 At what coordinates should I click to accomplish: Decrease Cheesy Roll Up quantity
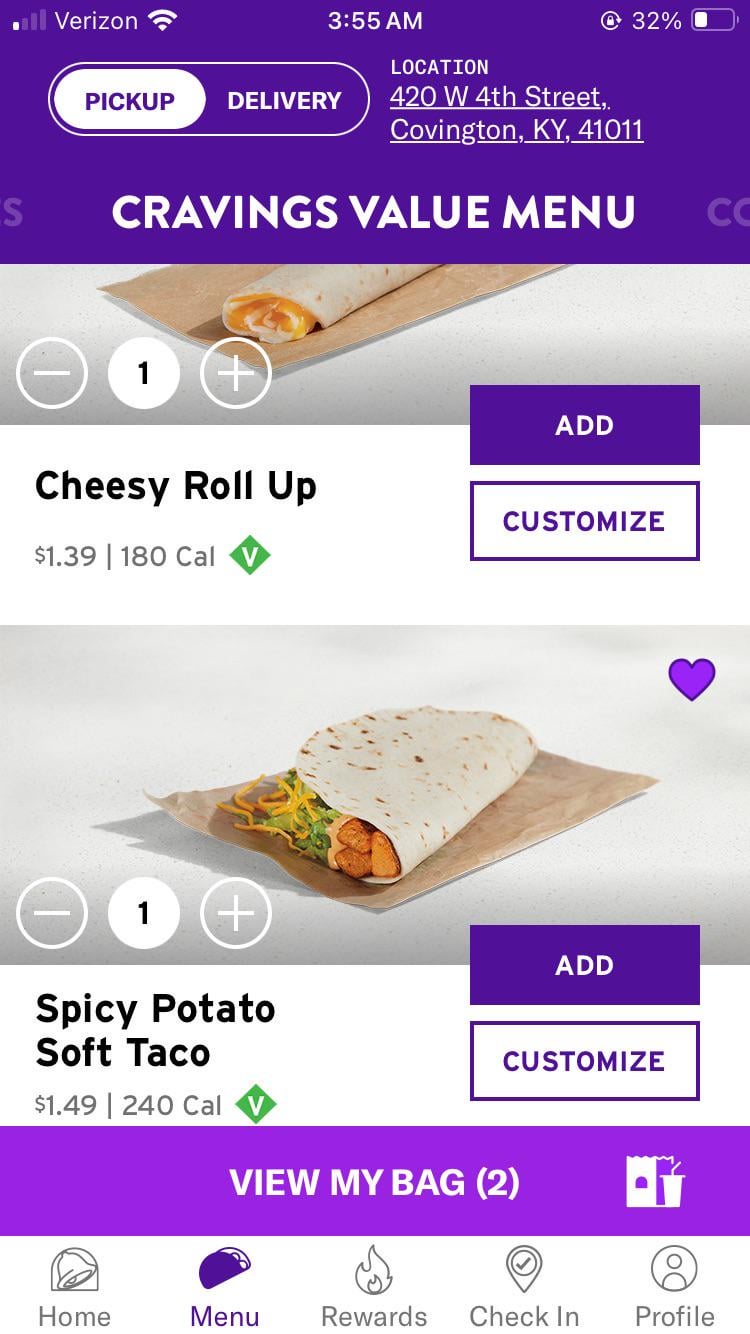pyautogui.click(x=52, y=373)
